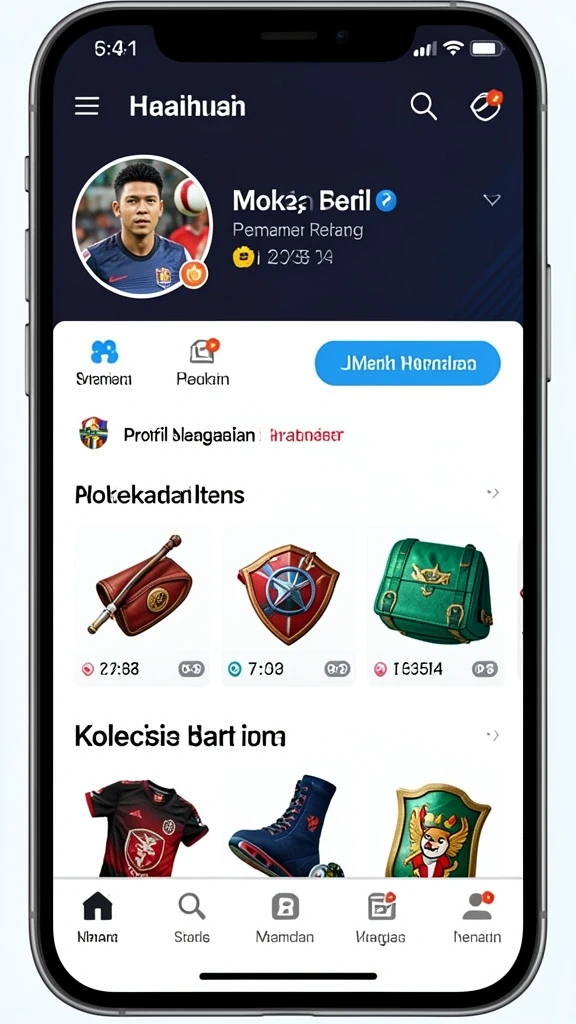Screen dimensions: 576x1024
Task: Expand the chevron beside the verified profile name
Action: coord(492,200)
